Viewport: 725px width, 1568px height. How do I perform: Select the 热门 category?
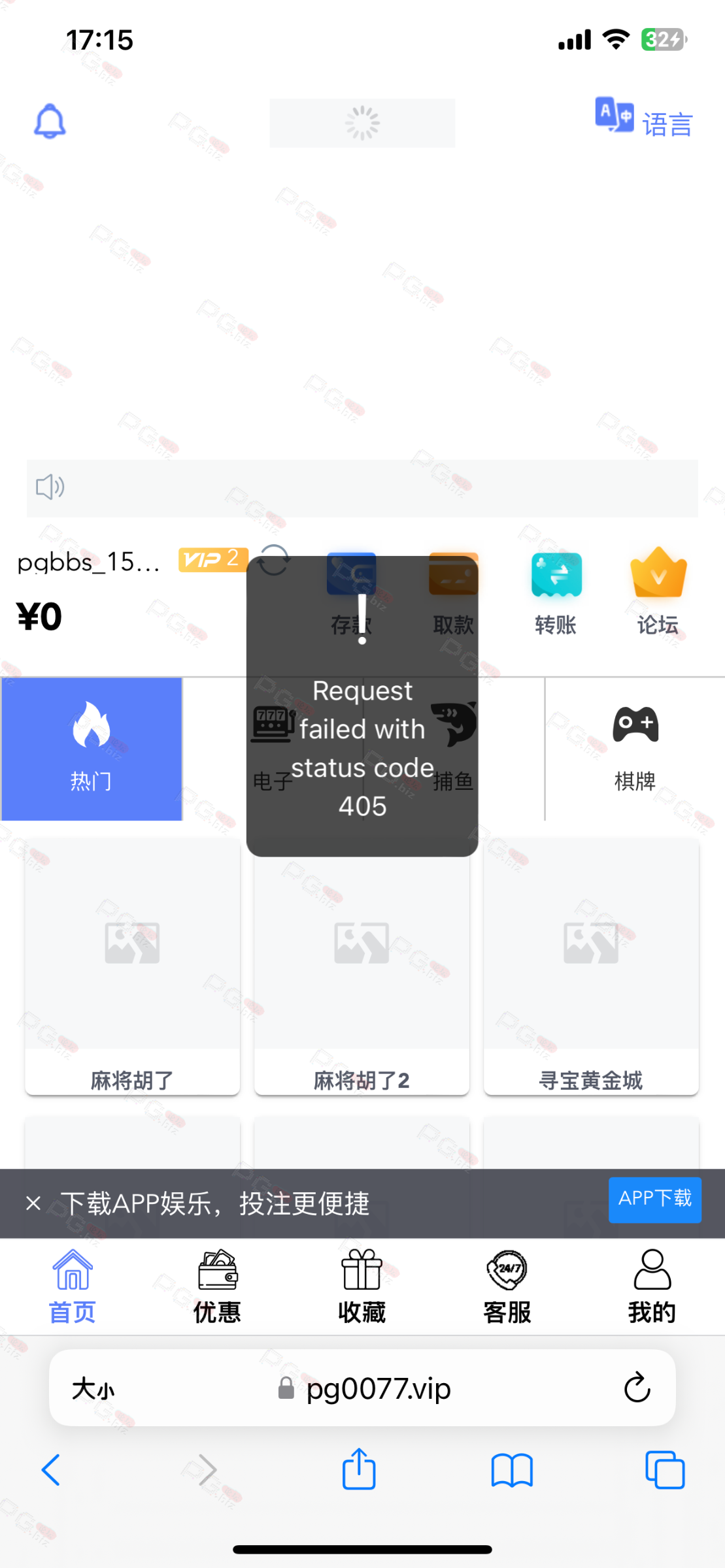92,749
